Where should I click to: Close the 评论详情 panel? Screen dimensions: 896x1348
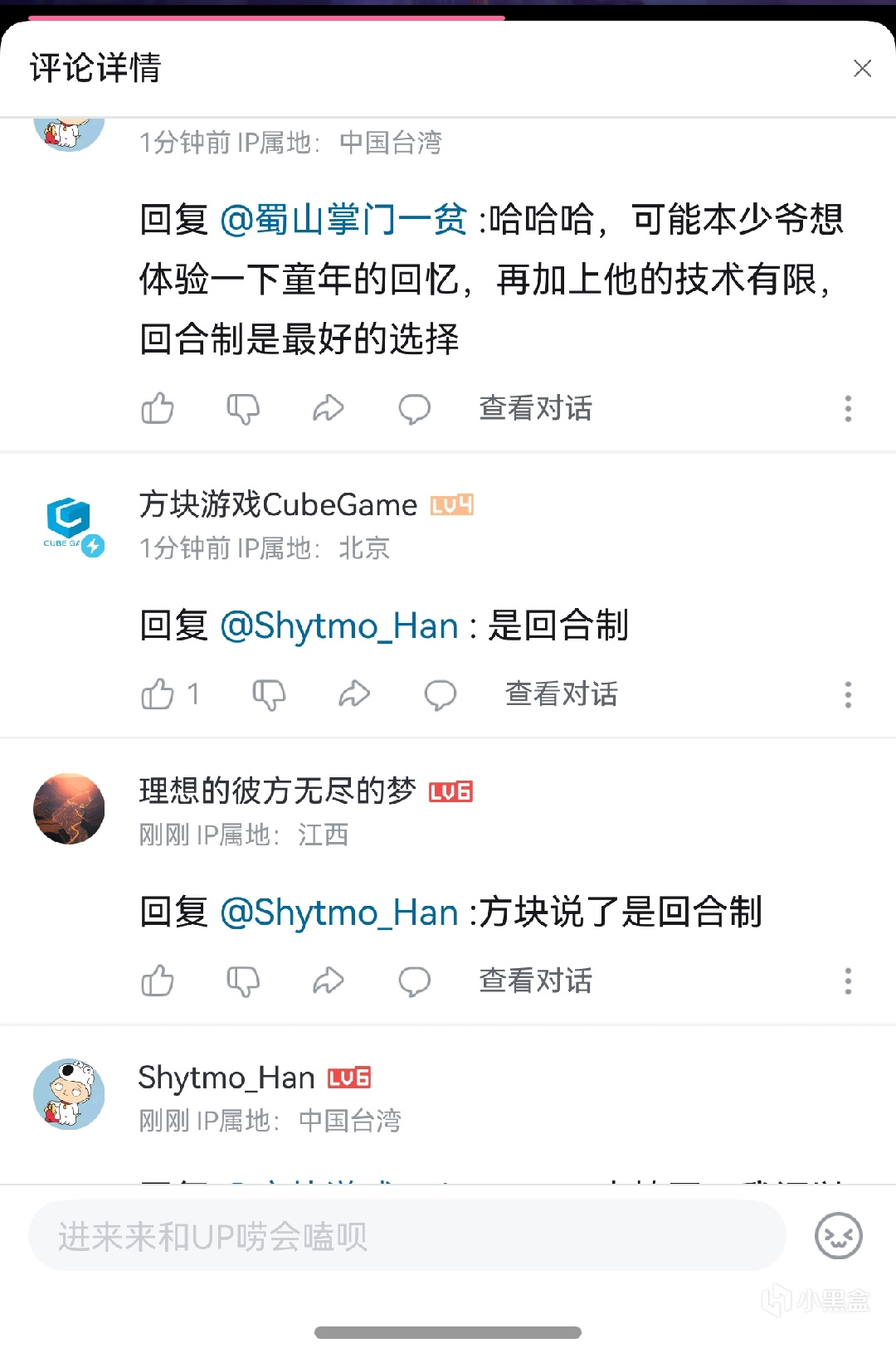pos(862,69)
